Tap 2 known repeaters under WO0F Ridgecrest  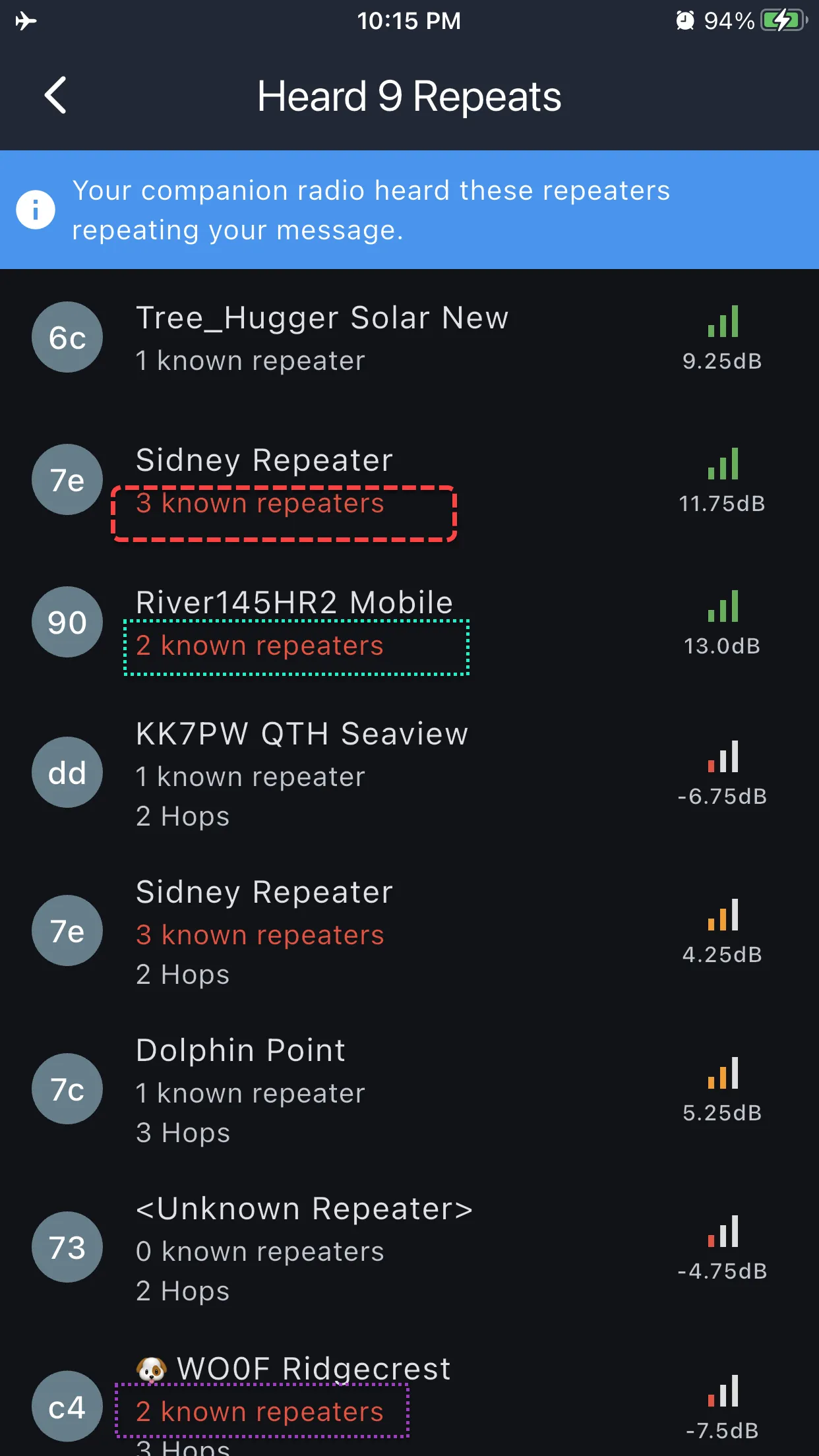point(260,1412)
